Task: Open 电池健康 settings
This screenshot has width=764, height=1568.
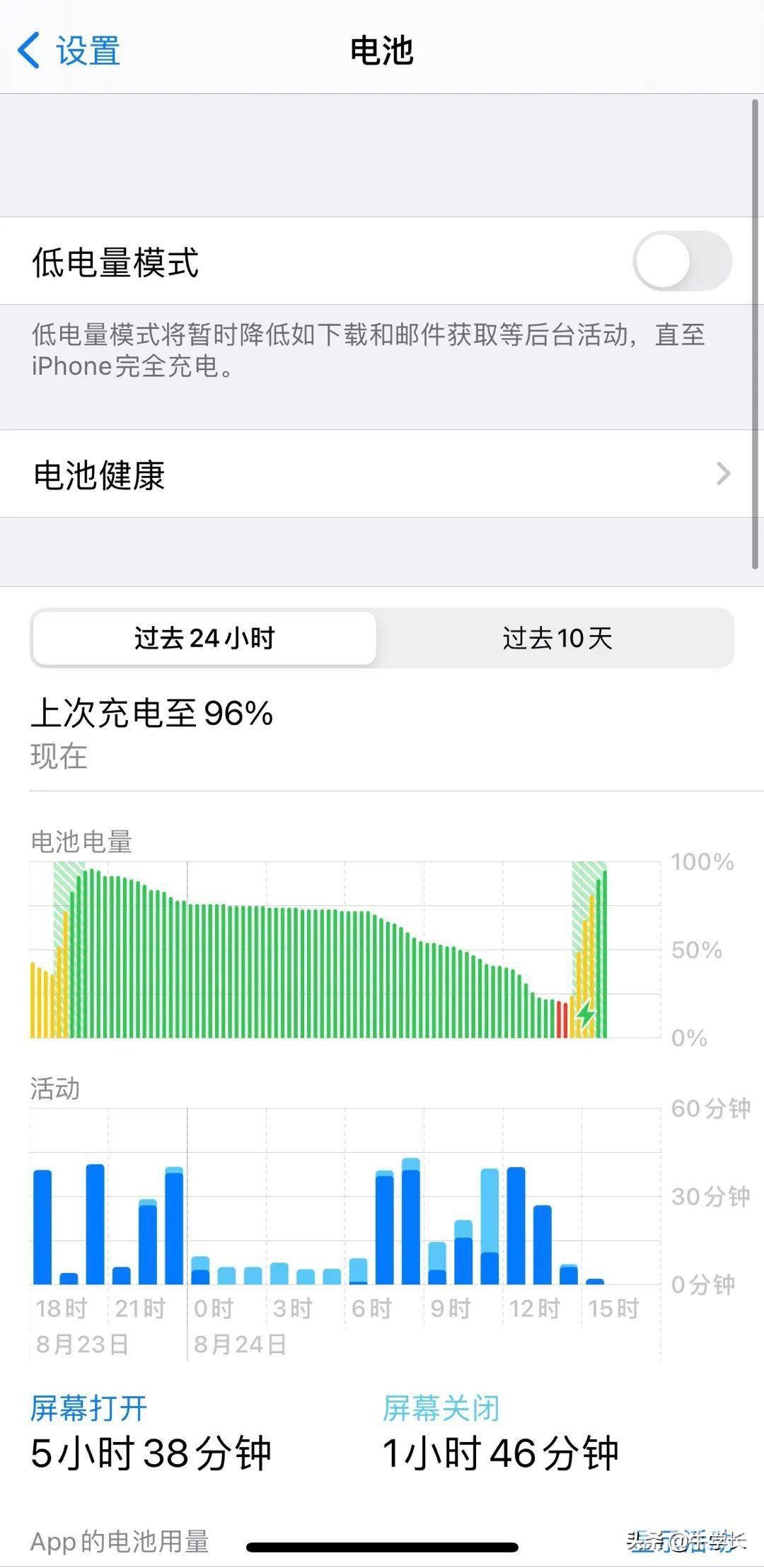Action: [x=382, y=474]
